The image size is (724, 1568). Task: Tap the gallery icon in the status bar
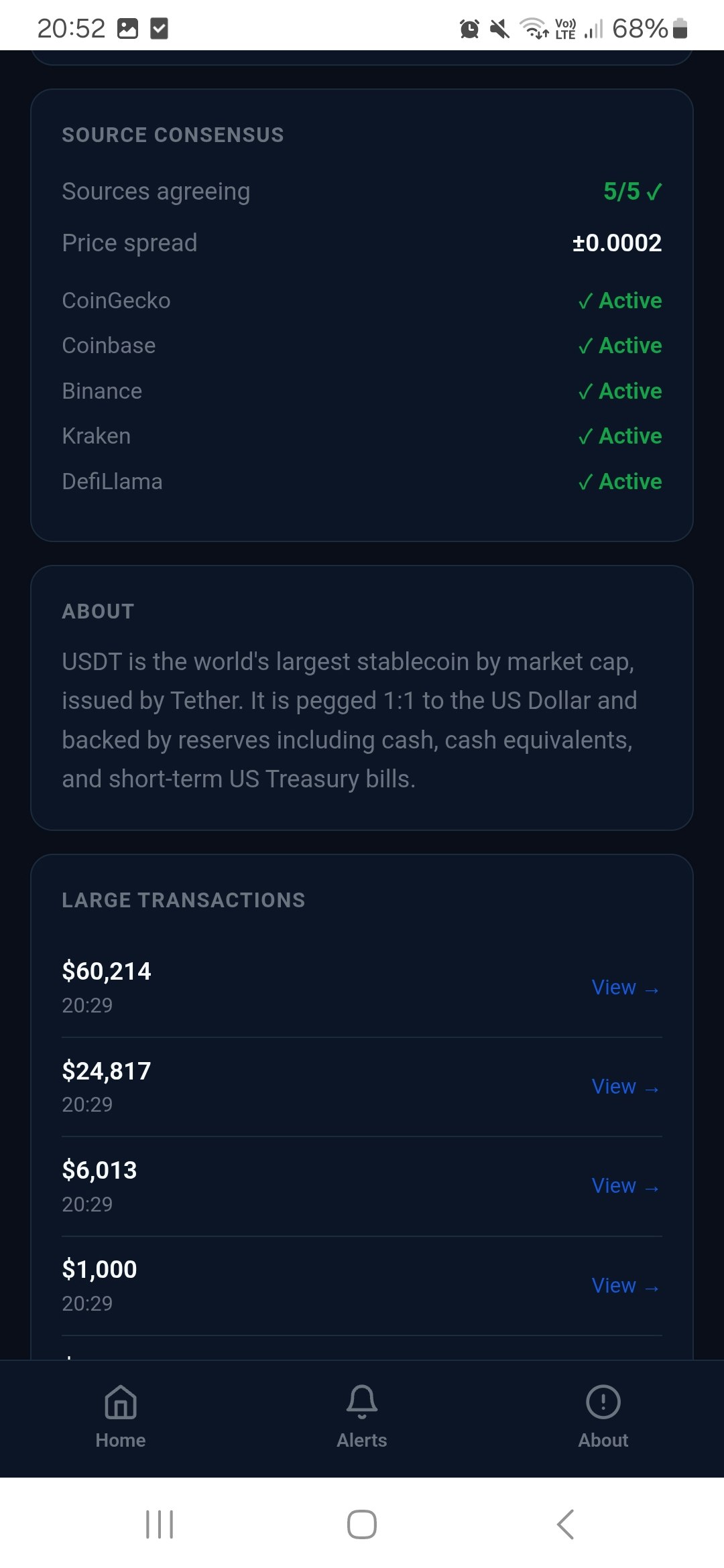tap(126, 27)
